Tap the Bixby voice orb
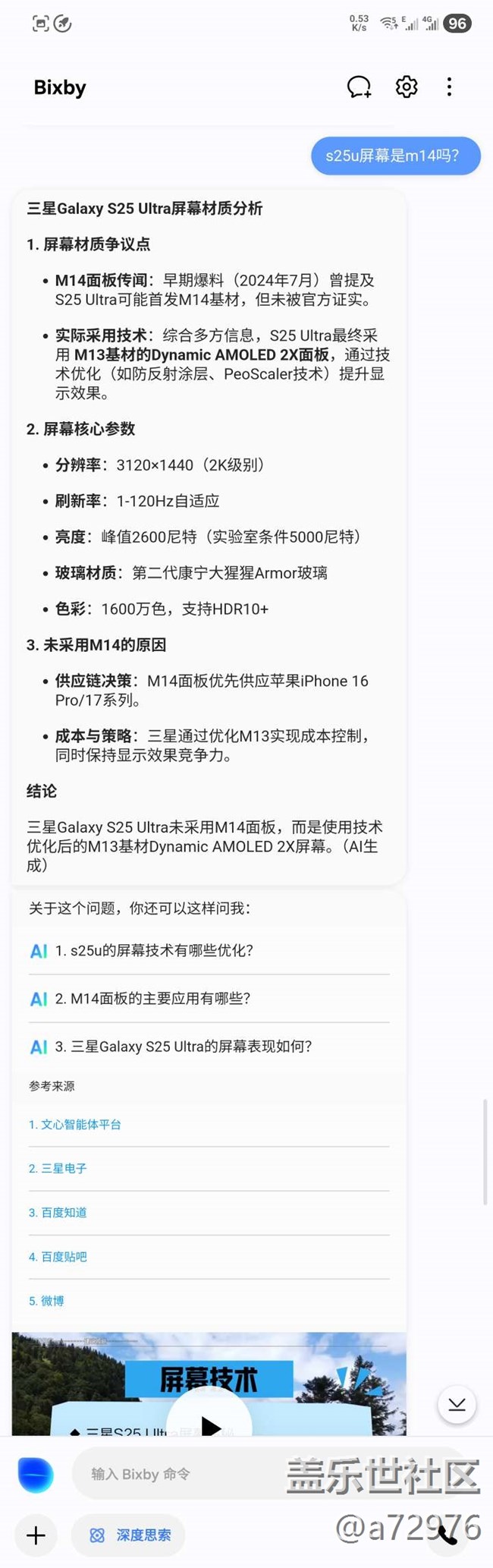The image size is (493, 1568). (x=36, y=1475)
